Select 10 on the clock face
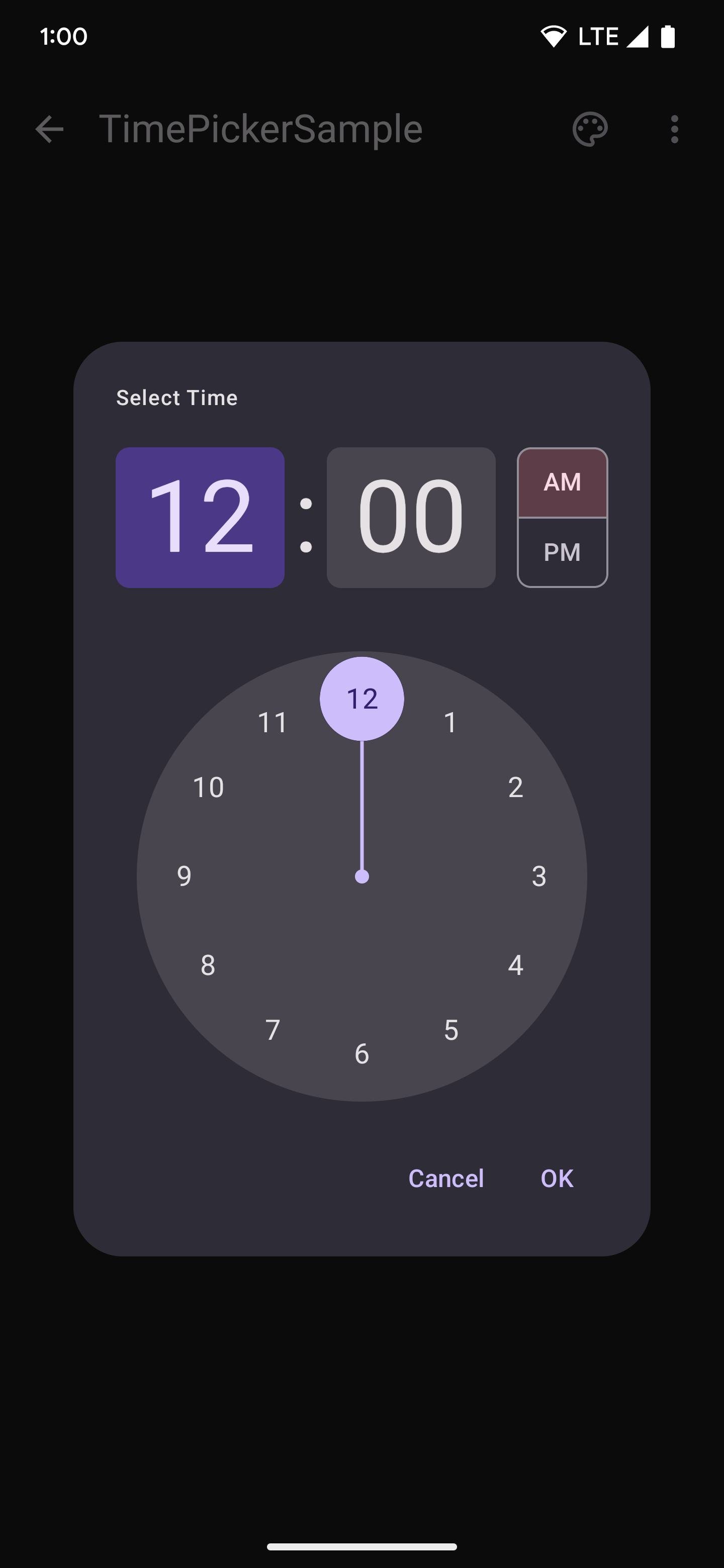724x1568 pixels. click(x=208, y=787)
